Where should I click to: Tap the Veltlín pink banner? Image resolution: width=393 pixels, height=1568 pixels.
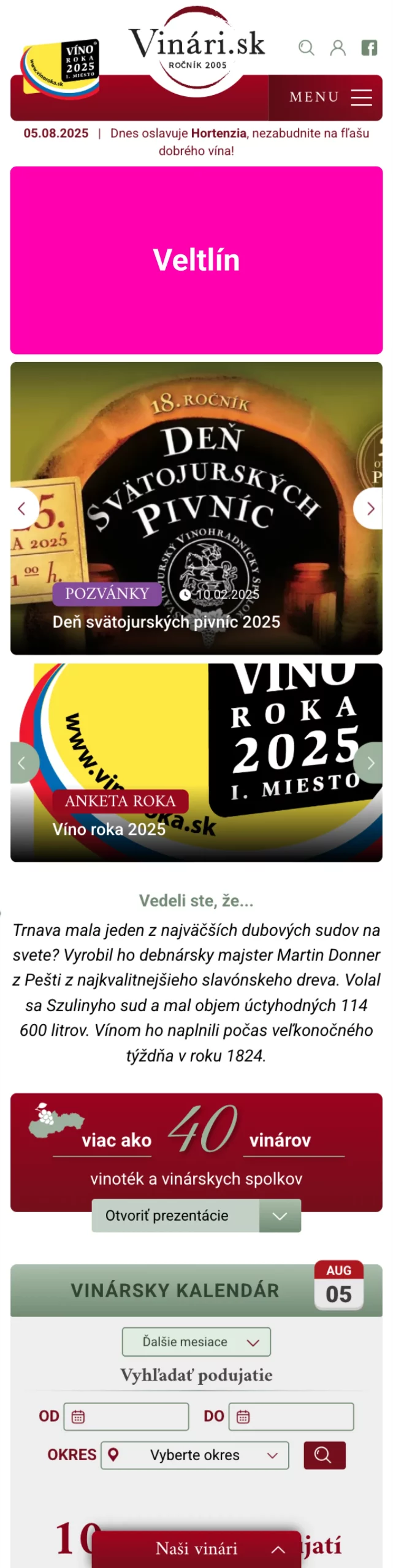(196, 260)
